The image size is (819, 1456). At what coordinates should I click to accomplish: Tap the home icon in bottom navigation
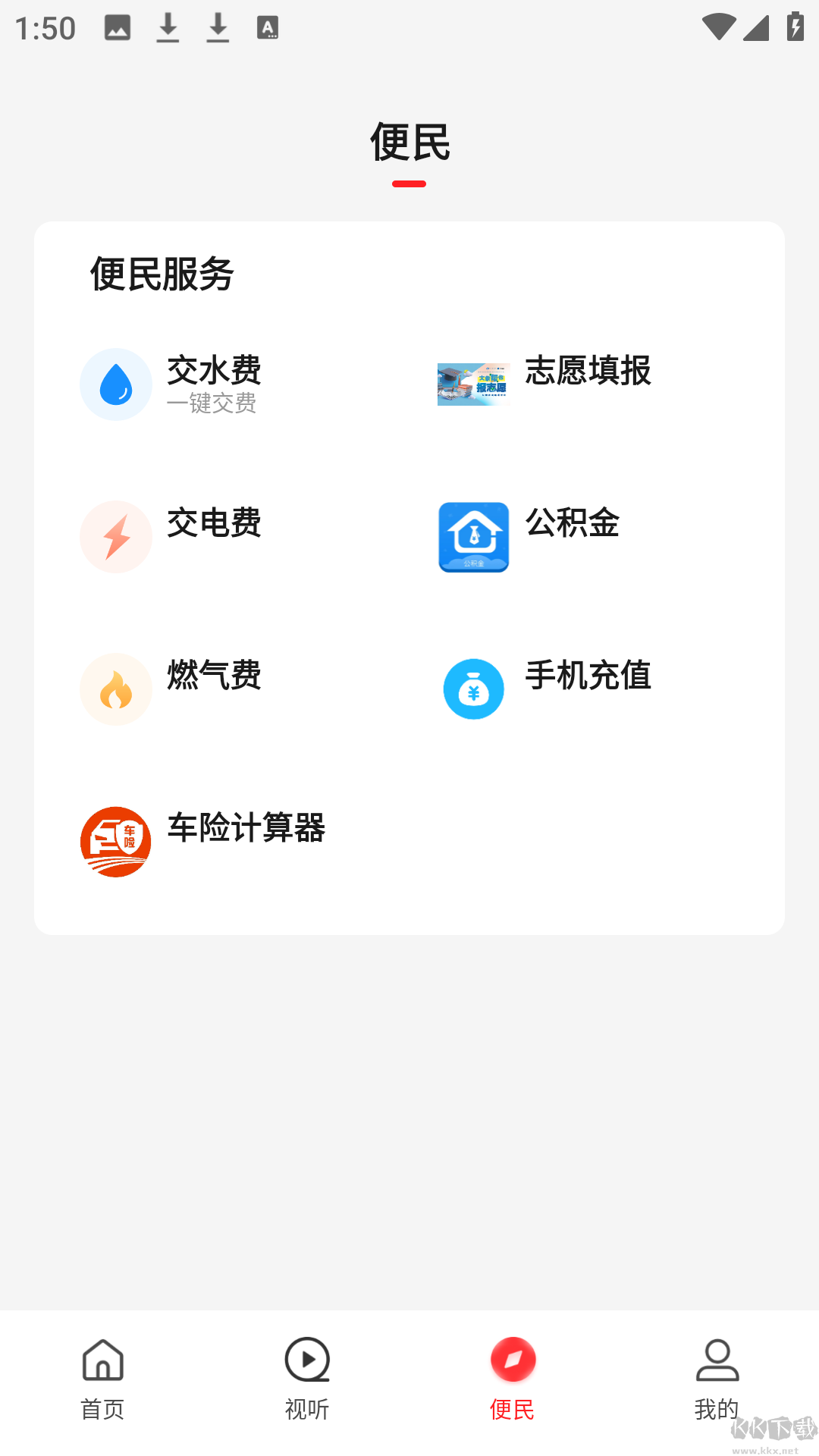coord(102,1361)
